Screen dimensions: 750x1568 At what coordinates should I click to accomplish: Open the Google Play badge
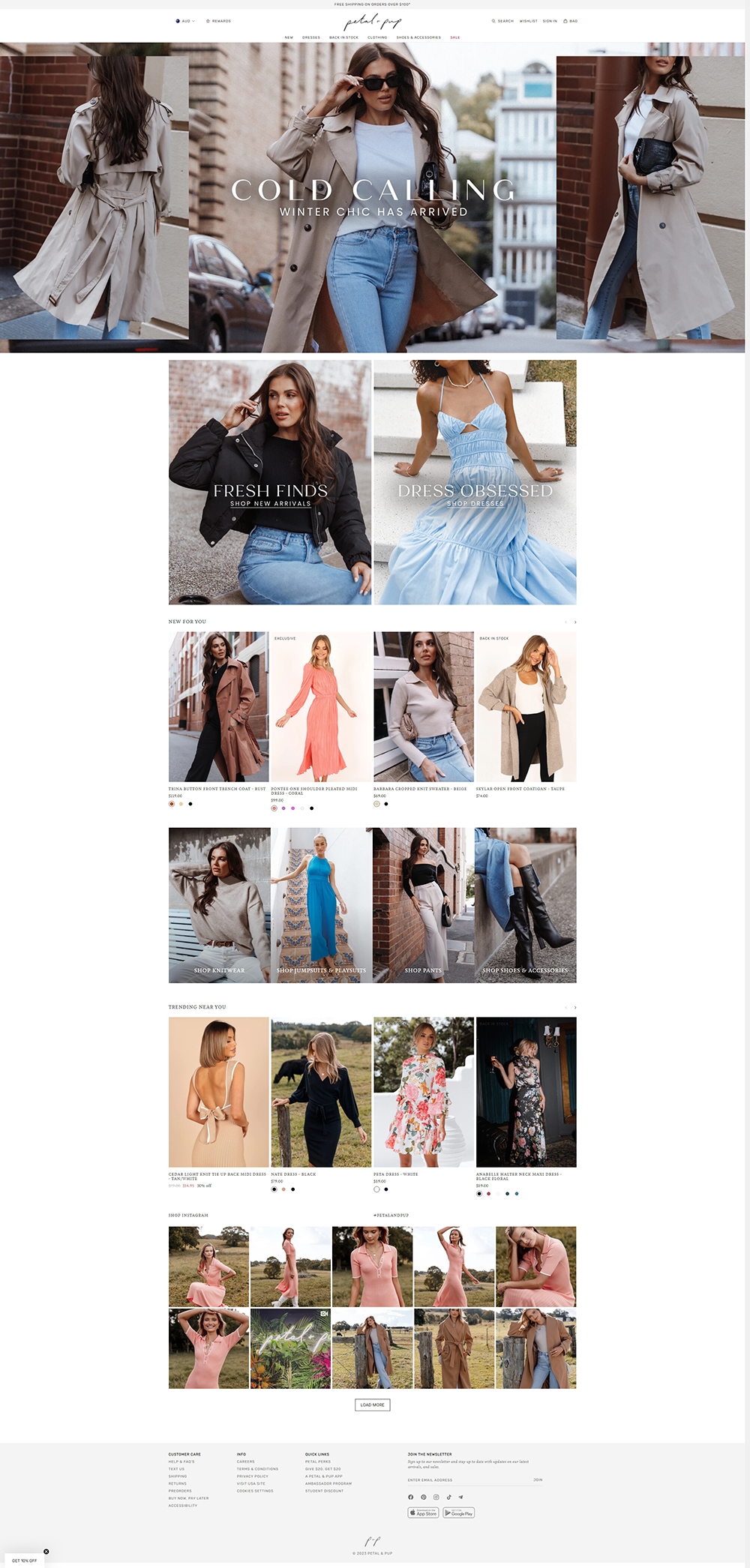click(x=459, y=1513)
